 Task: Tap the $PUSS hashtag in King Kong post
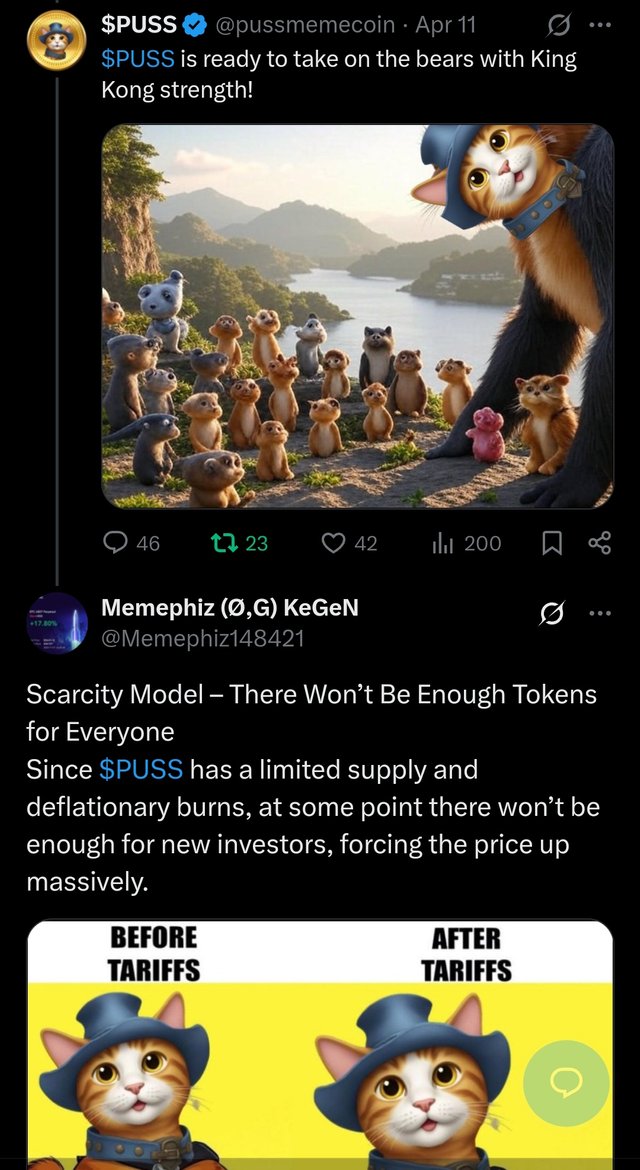(x=138, y=59)
